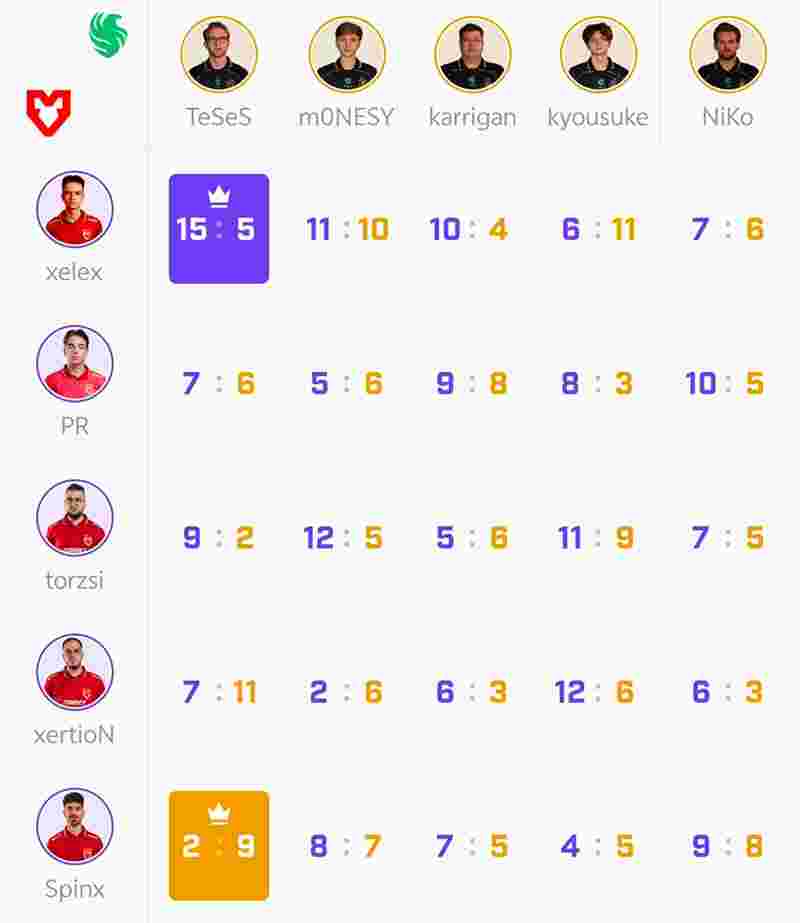Select xertioN's avatar
Image resolution: width=800 pixels, height=923 pixels.
75,672
